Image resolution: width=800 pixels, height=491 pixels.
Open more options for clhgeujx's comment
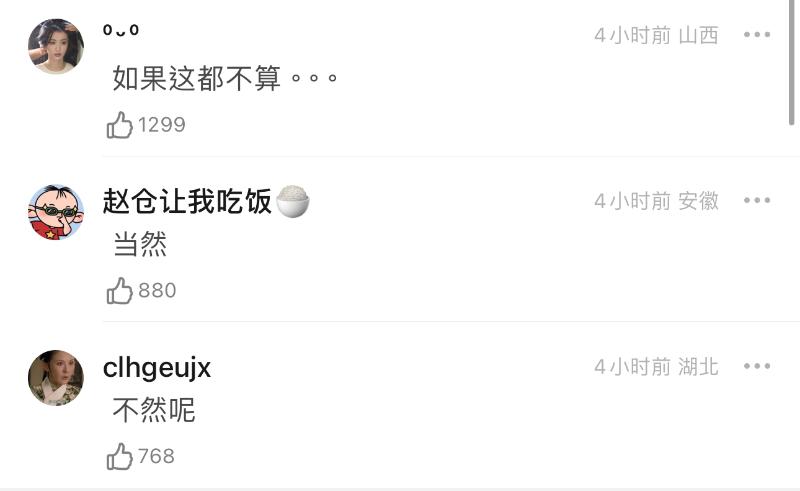(757, 367)
